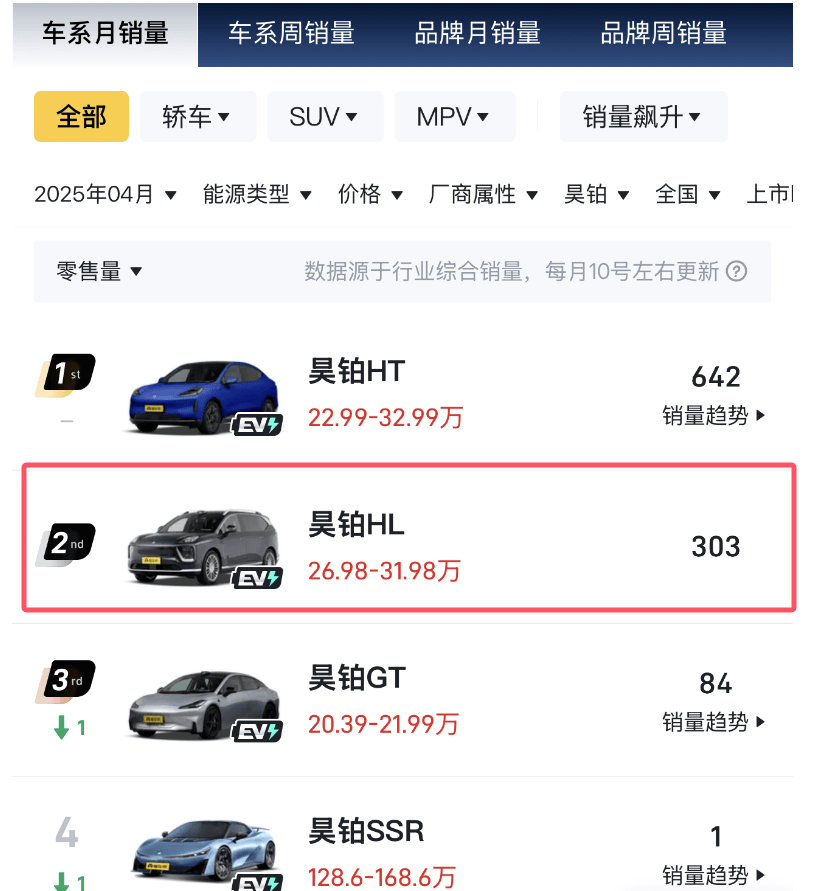Viewport: 834px width, 891px height.
Task: Expand the SUV filter dropdown
Action: tap(324, 117)
